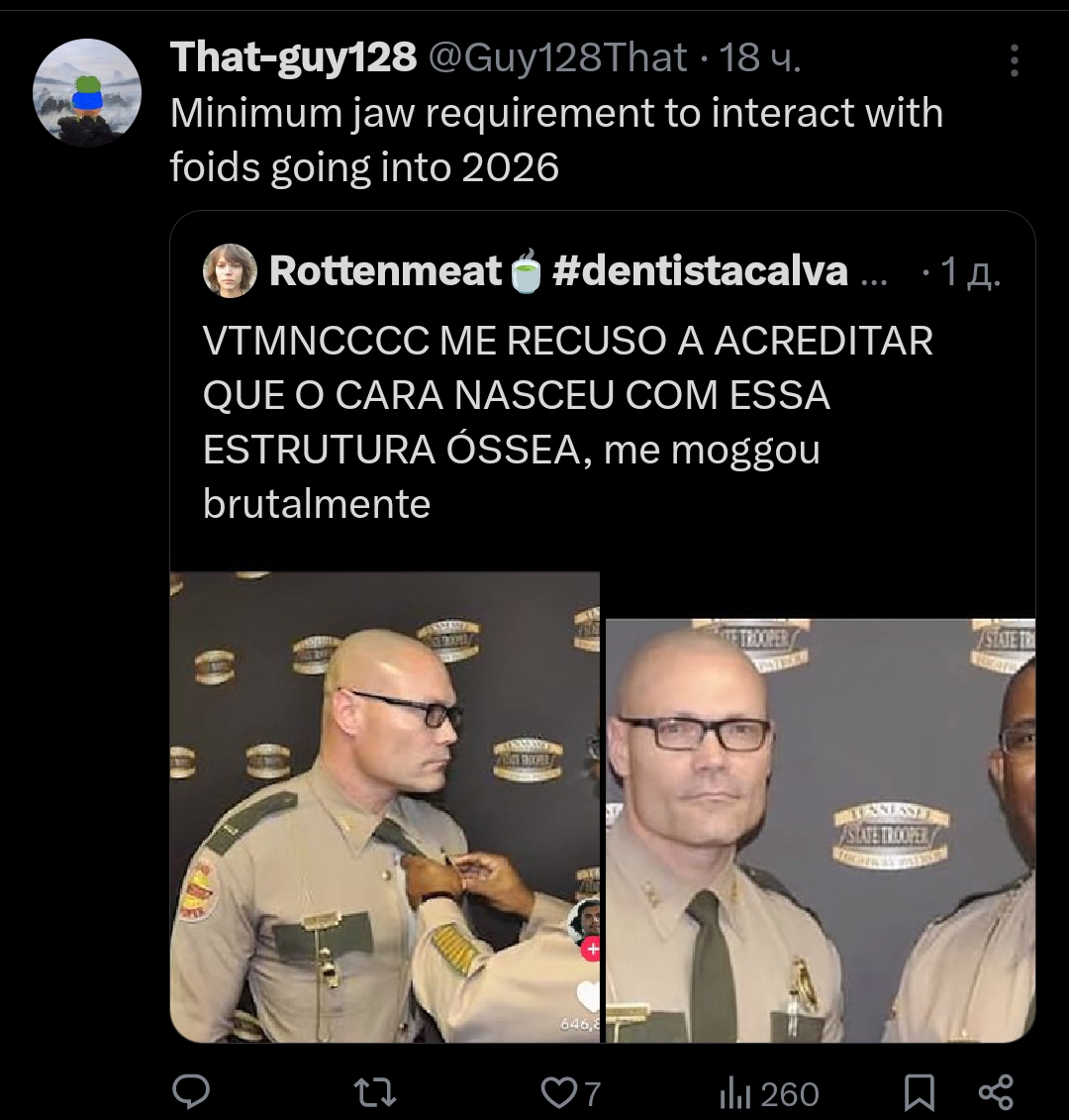Like the post with 7 likes
Image resolution: width=1069 pixels, height=1120 pixels.
(570, 1093)
